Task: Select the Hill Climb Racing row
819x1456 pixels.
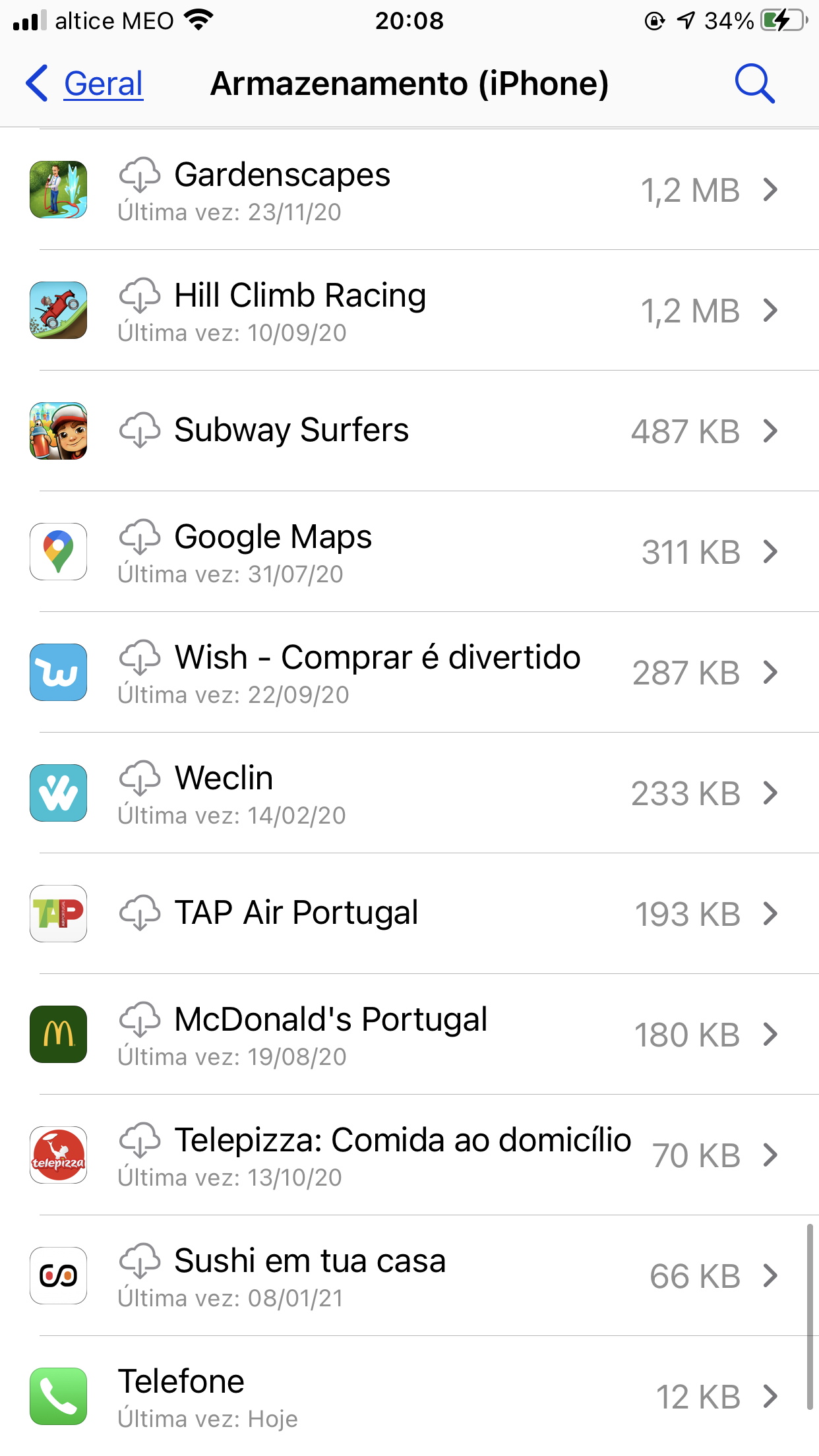Action: point(409,311)
